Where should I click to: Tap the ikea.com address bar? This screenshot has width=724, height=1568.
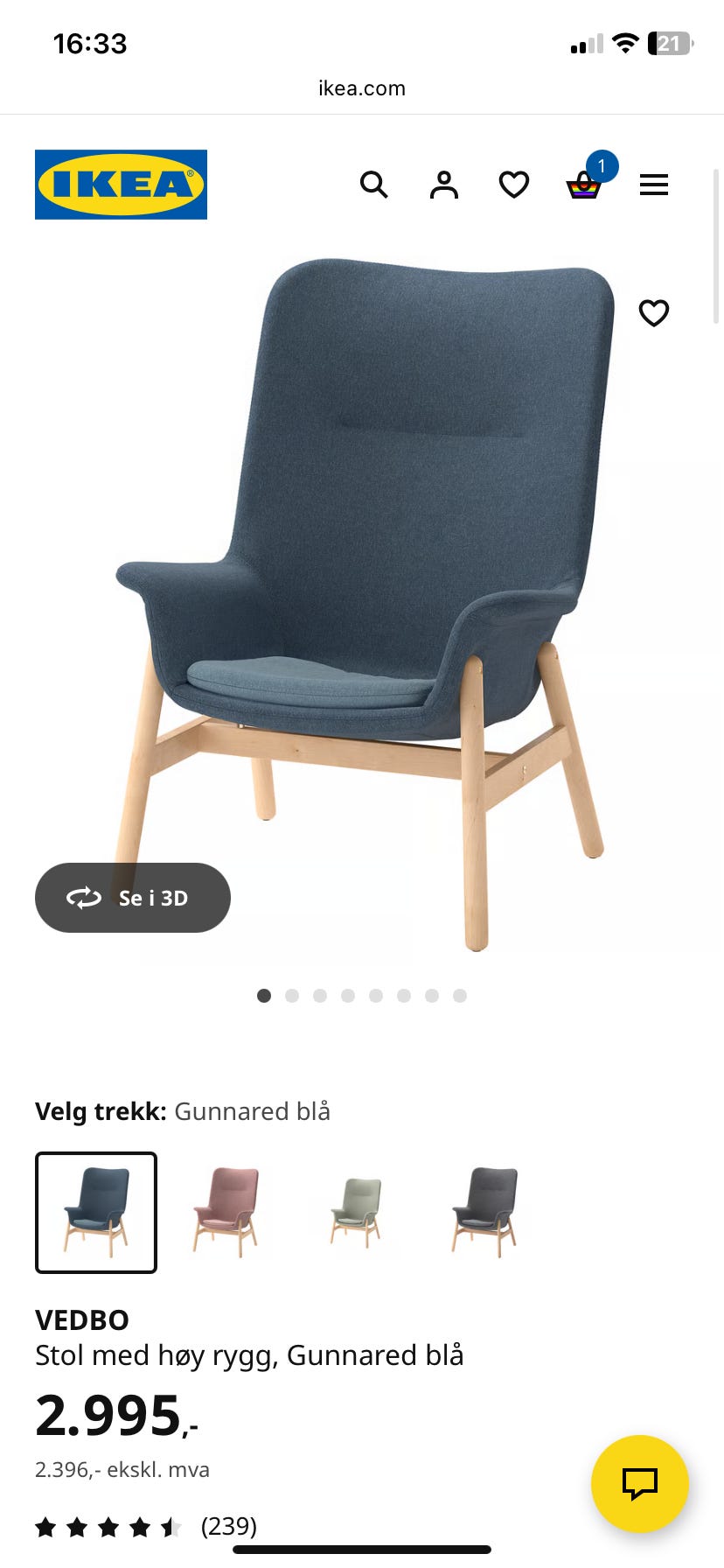point(362,87)
